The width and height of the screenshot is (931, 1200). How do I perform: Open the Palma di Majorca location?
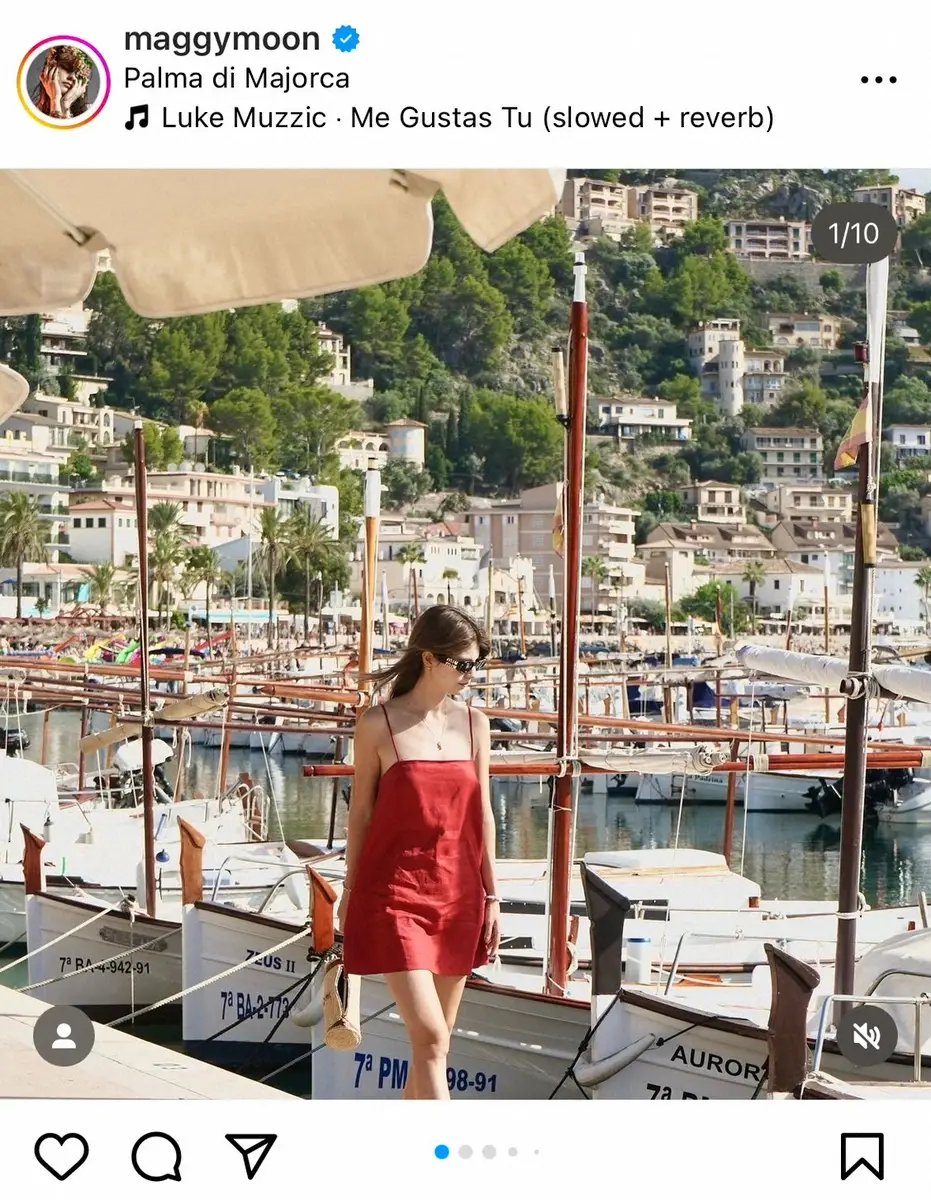click(x=236, y=78)
